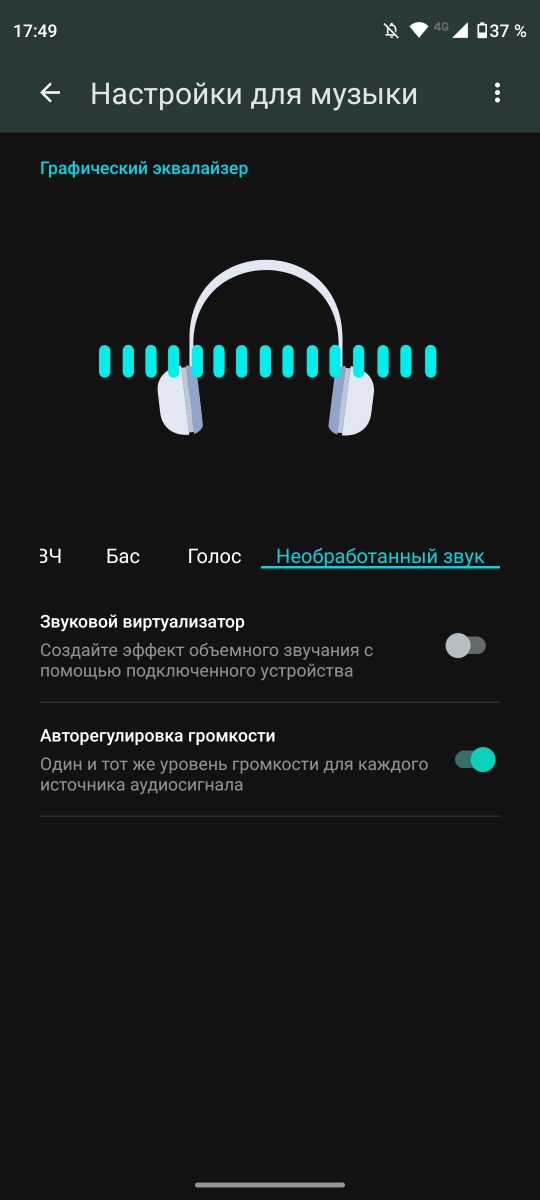Enable Звуковой виртуализатор switch
Screen dimensions: 540x1200
[x=466, y=645]
